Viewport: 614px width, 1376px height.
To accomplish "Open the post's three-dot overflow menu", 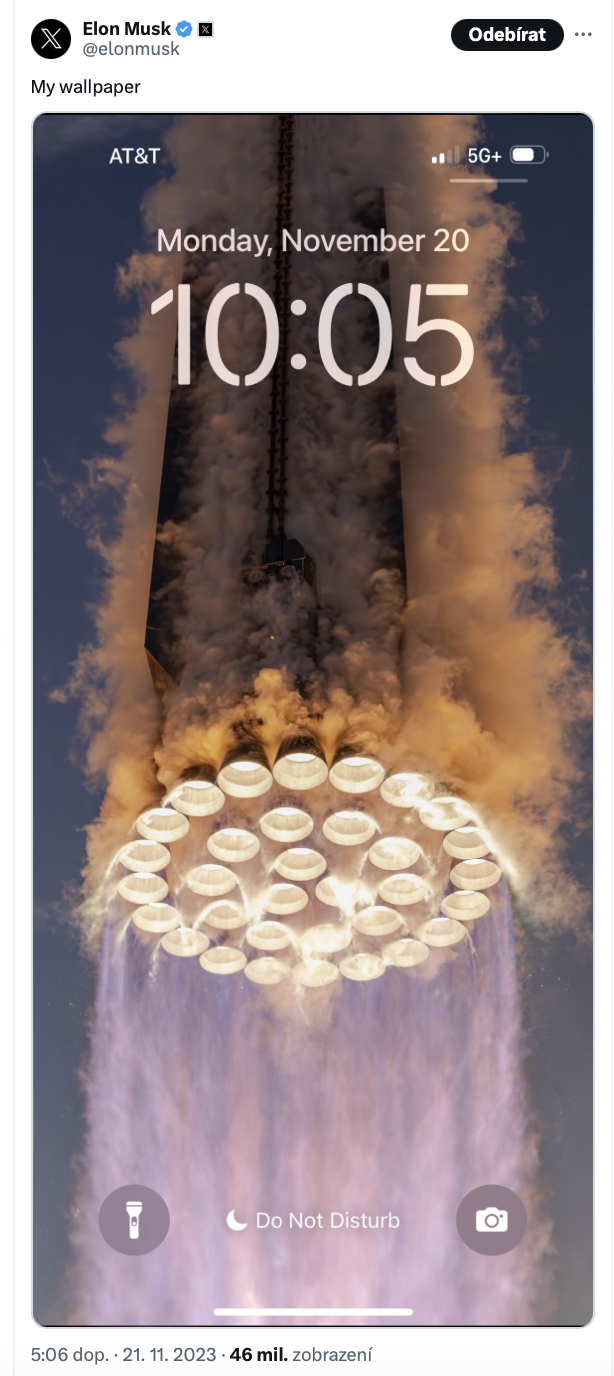I will 583,35.
